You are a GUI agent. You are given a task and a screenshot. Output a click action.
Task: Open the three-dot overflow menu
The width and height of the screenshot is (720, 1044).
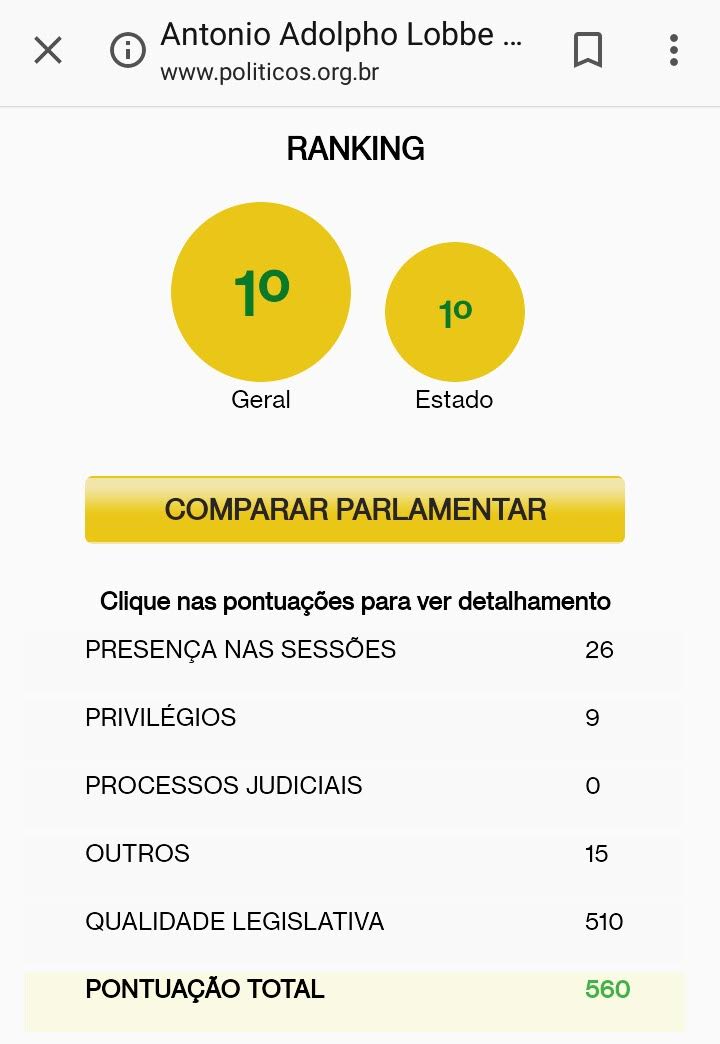point(674,50)
